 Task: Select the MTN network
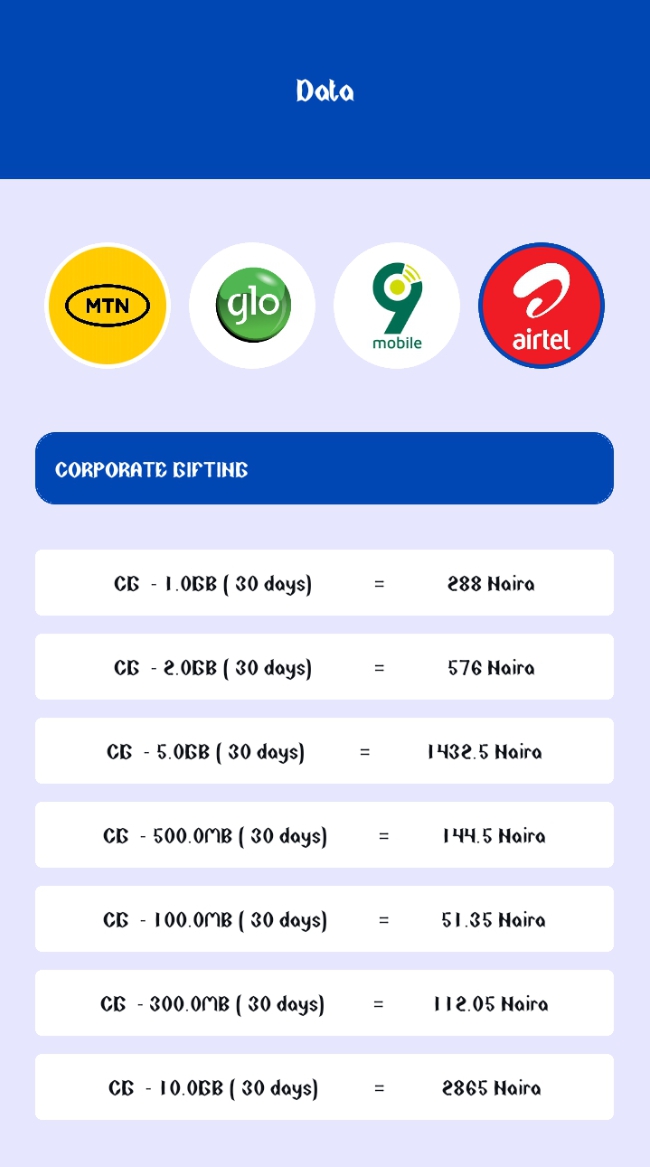108,306
